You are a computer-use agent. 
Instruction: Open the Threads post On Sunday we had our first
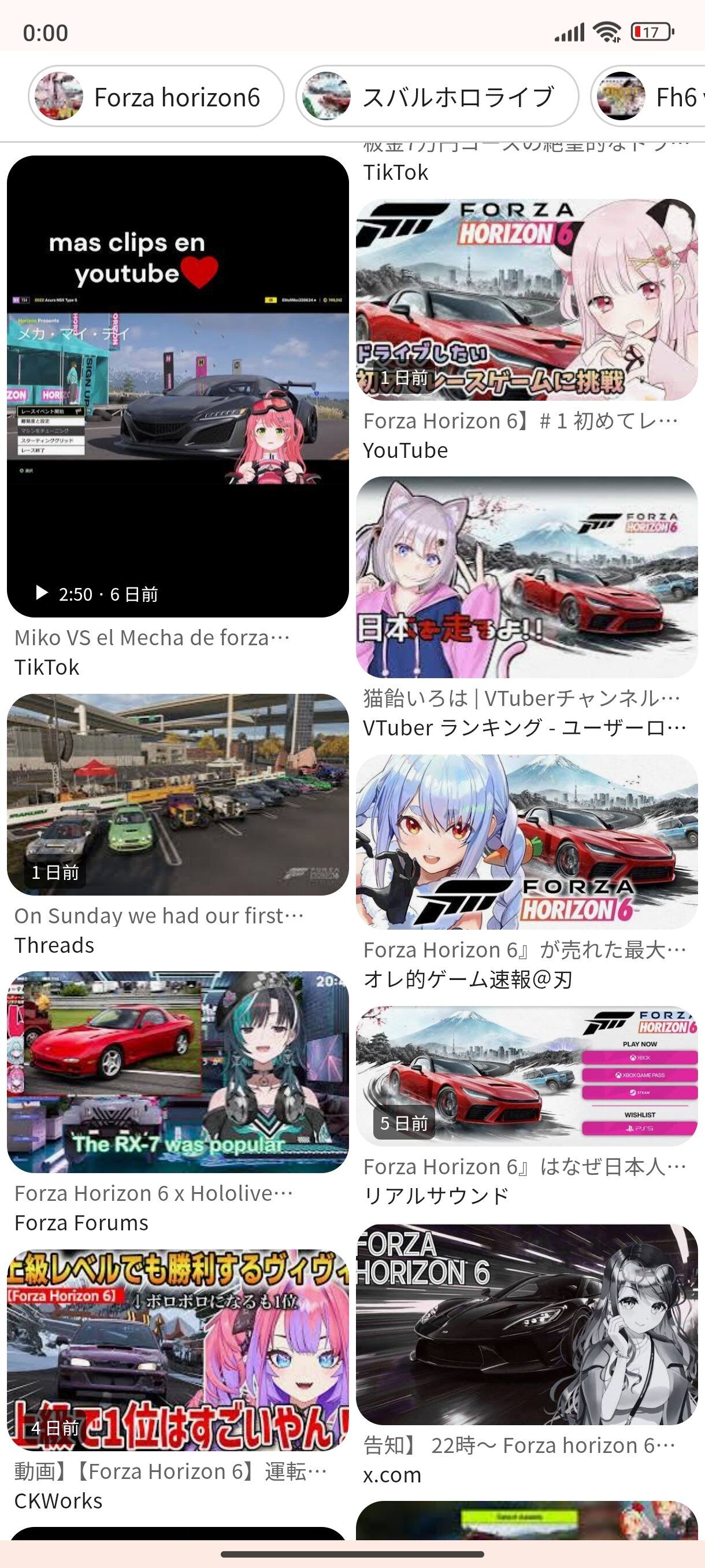pyautogui.click(x=177, y=794)
